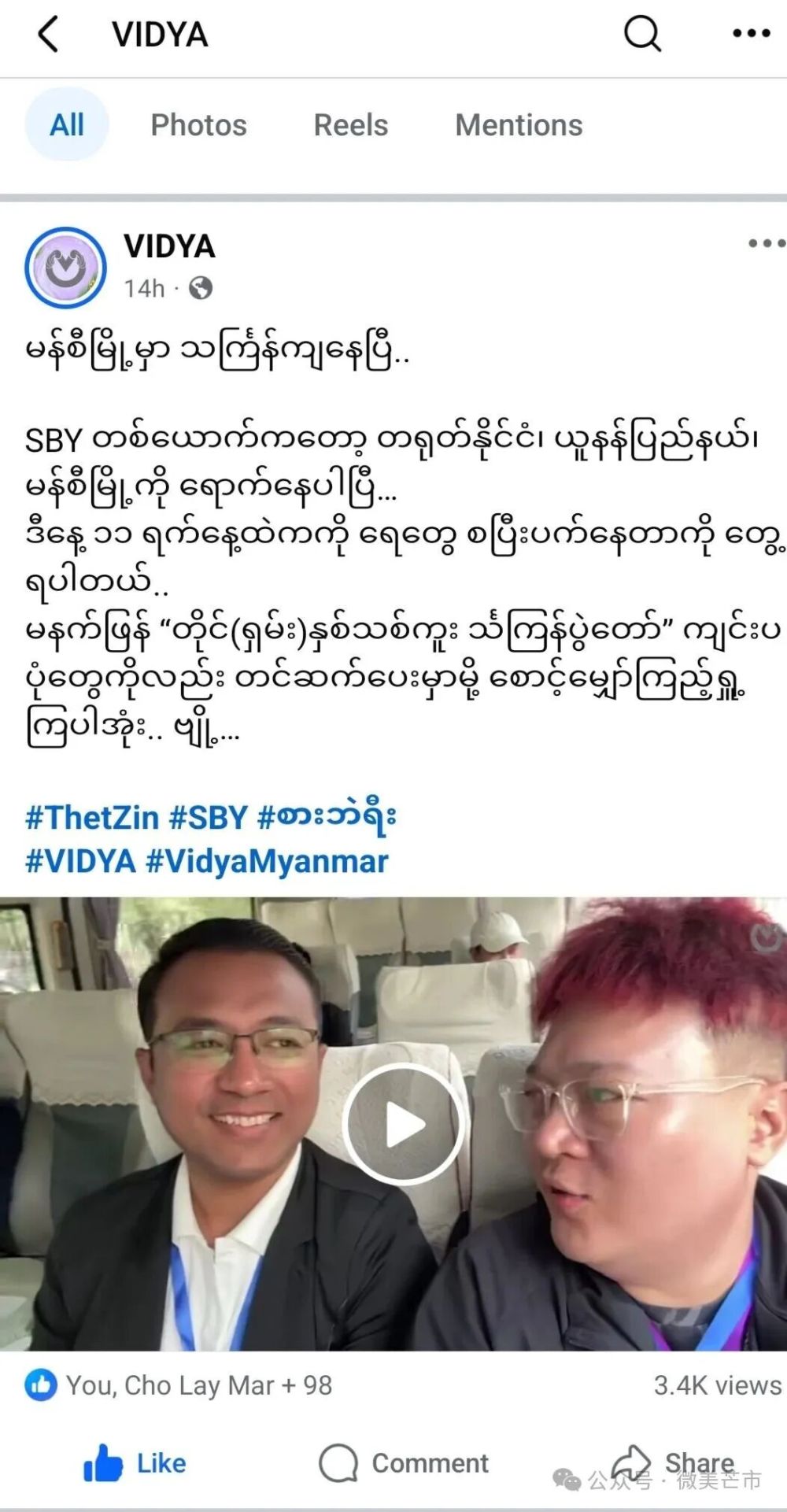
Task: View who reacted to the post
Action: pyautogui.click(x=179, y=1385)
